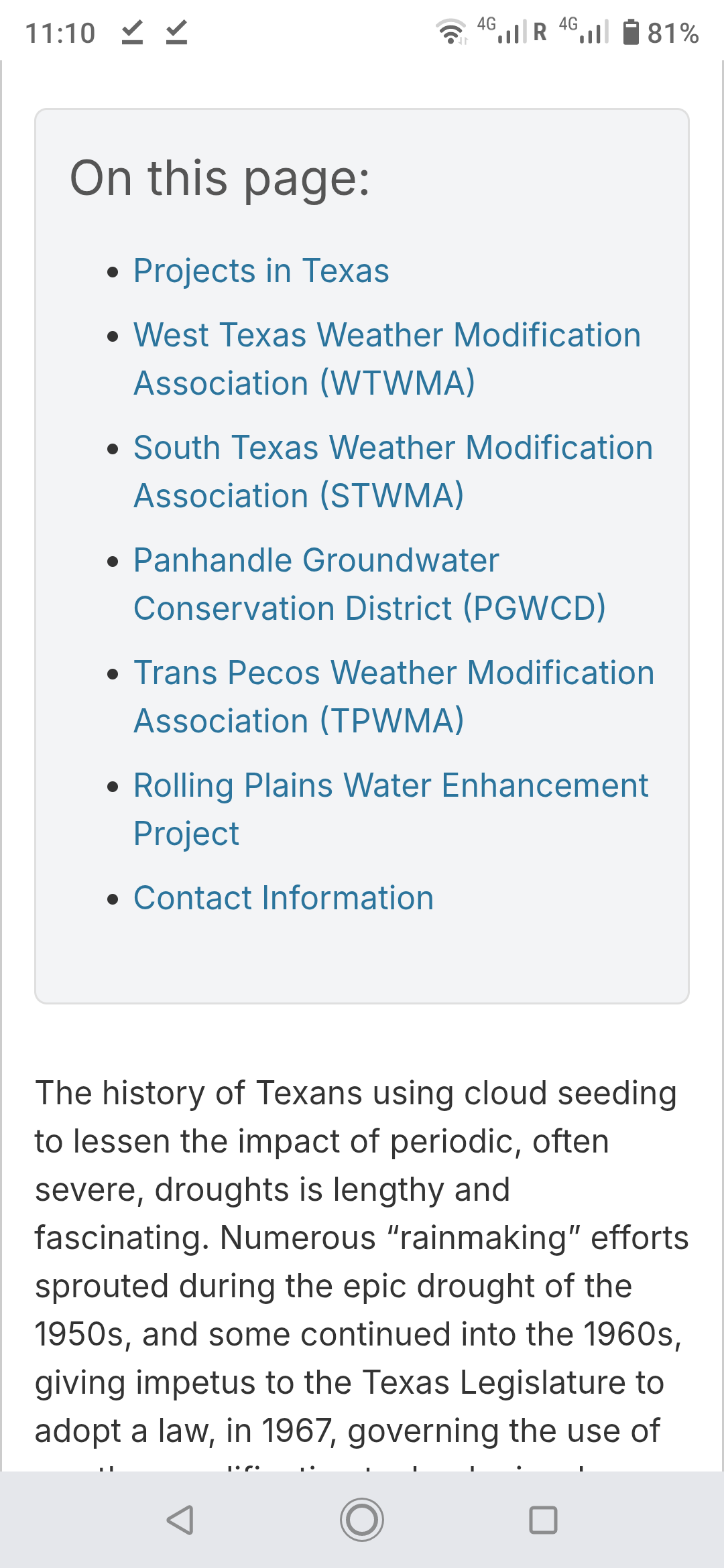Open Panhandle Groundwater Conservation District link

(369, 584)
